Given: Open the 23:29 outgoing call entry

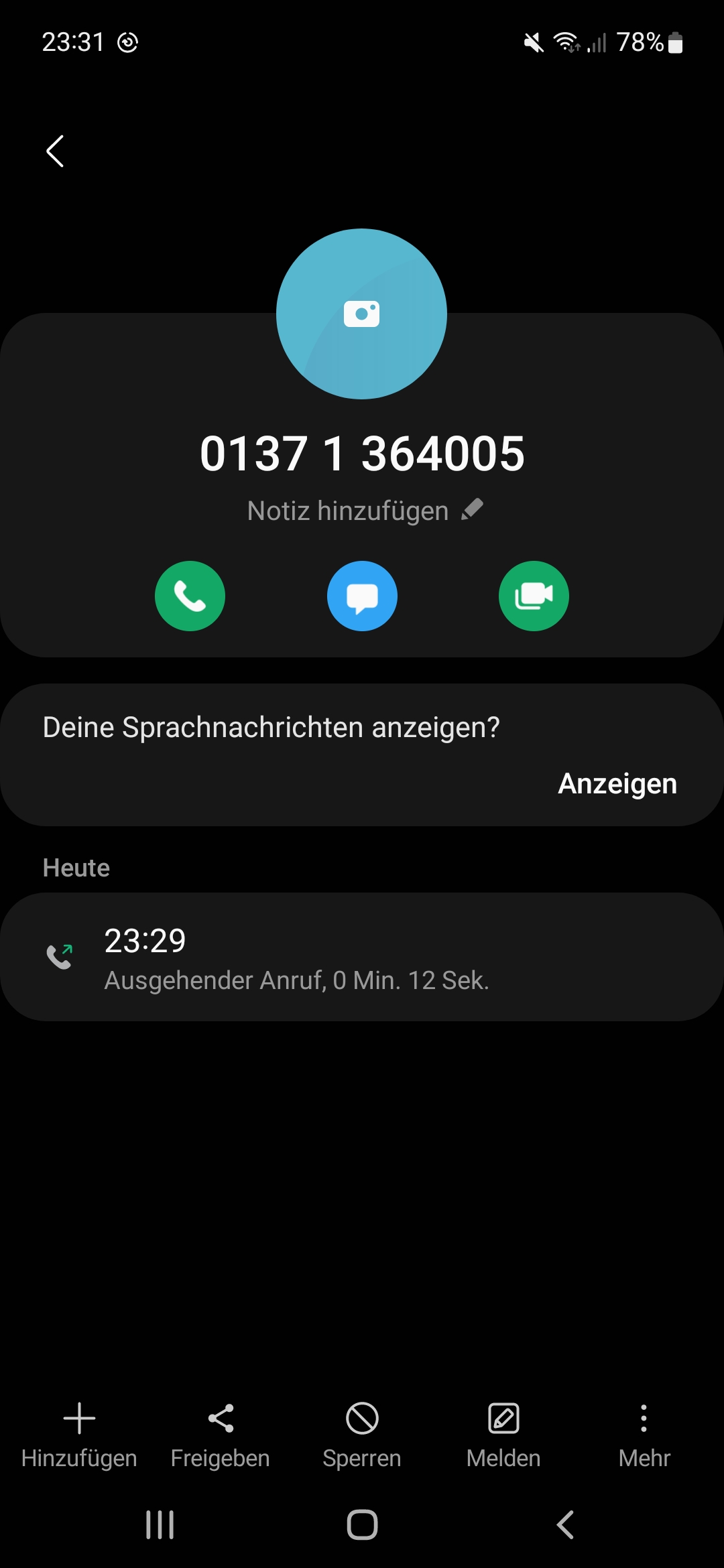Looking at the screenshot, I should pos(362,957).
